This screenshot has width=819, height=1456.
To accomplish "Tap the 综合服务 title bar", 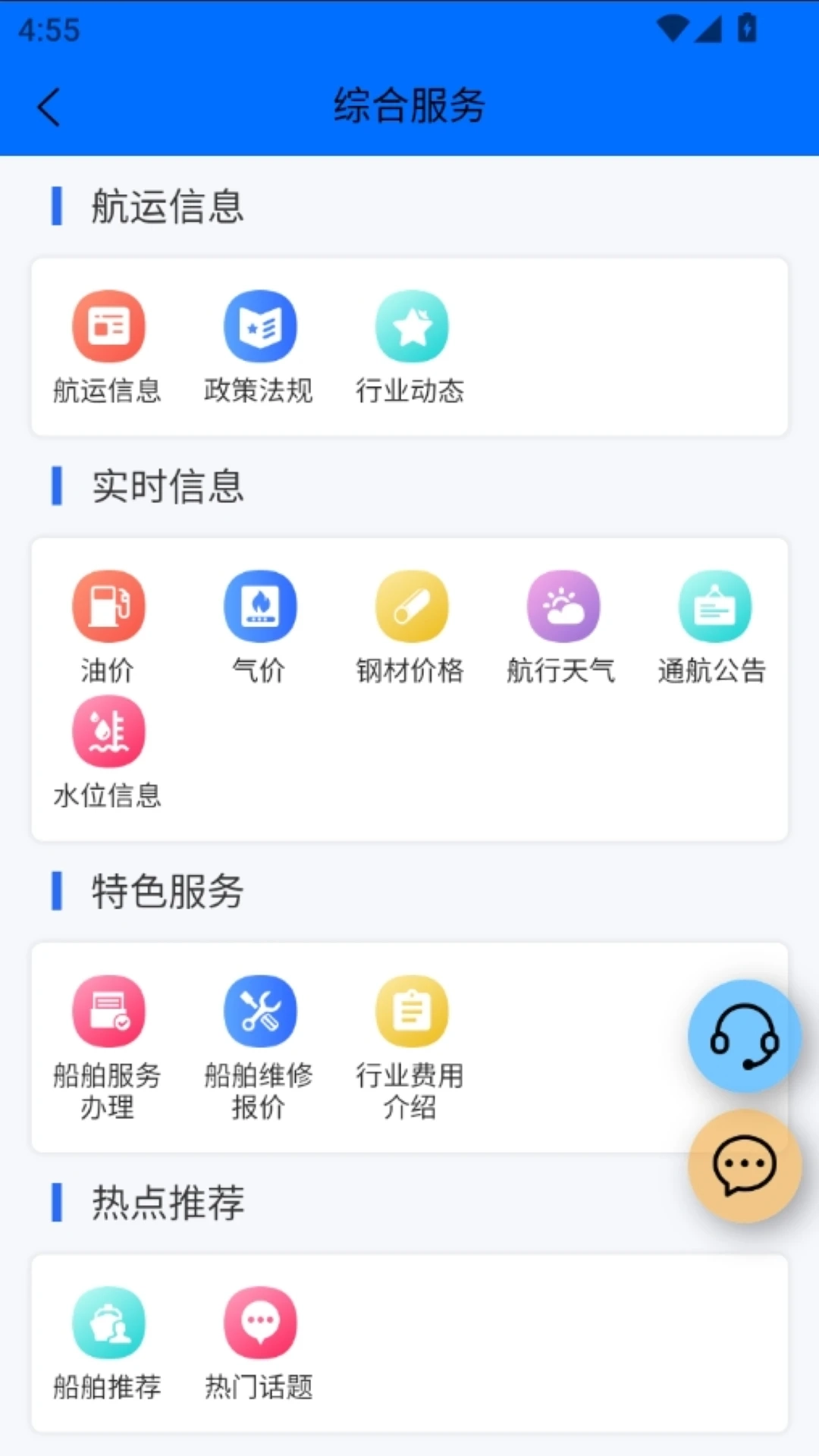I will [409, 106].
